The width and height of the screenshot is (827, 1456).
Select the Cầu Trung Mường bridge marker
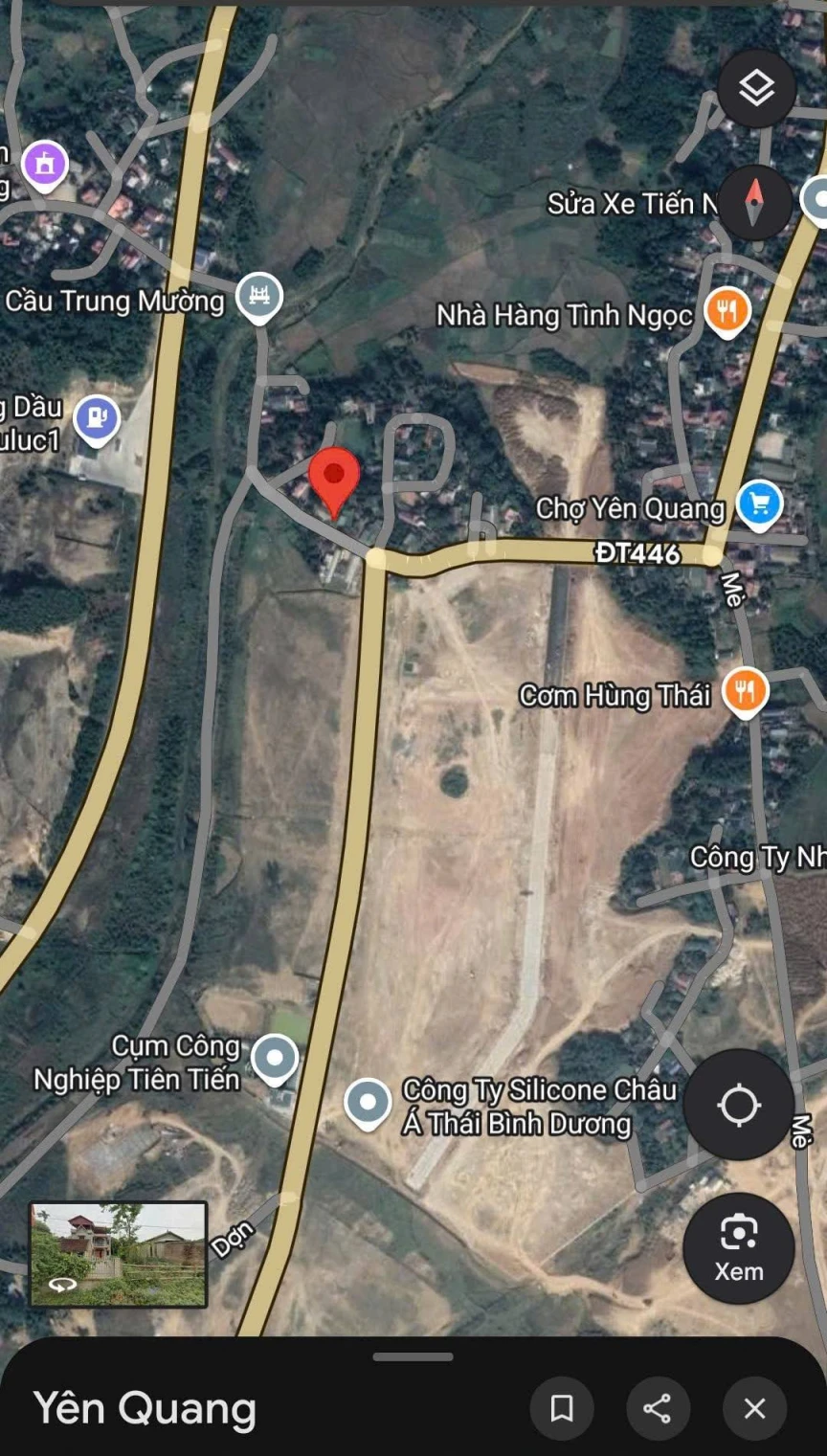pos(259,295)
